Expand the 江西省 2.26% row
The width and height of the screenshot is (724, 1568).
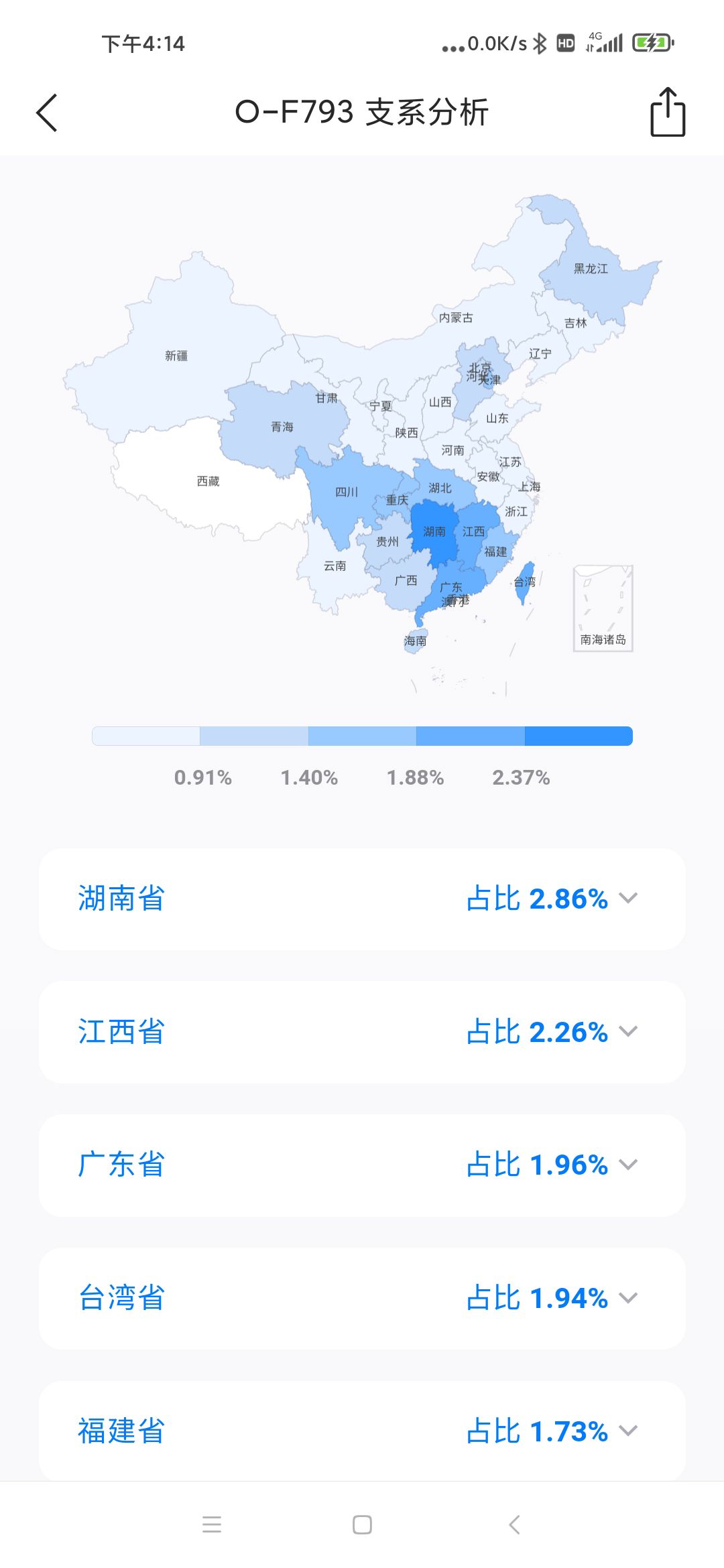628,1031
